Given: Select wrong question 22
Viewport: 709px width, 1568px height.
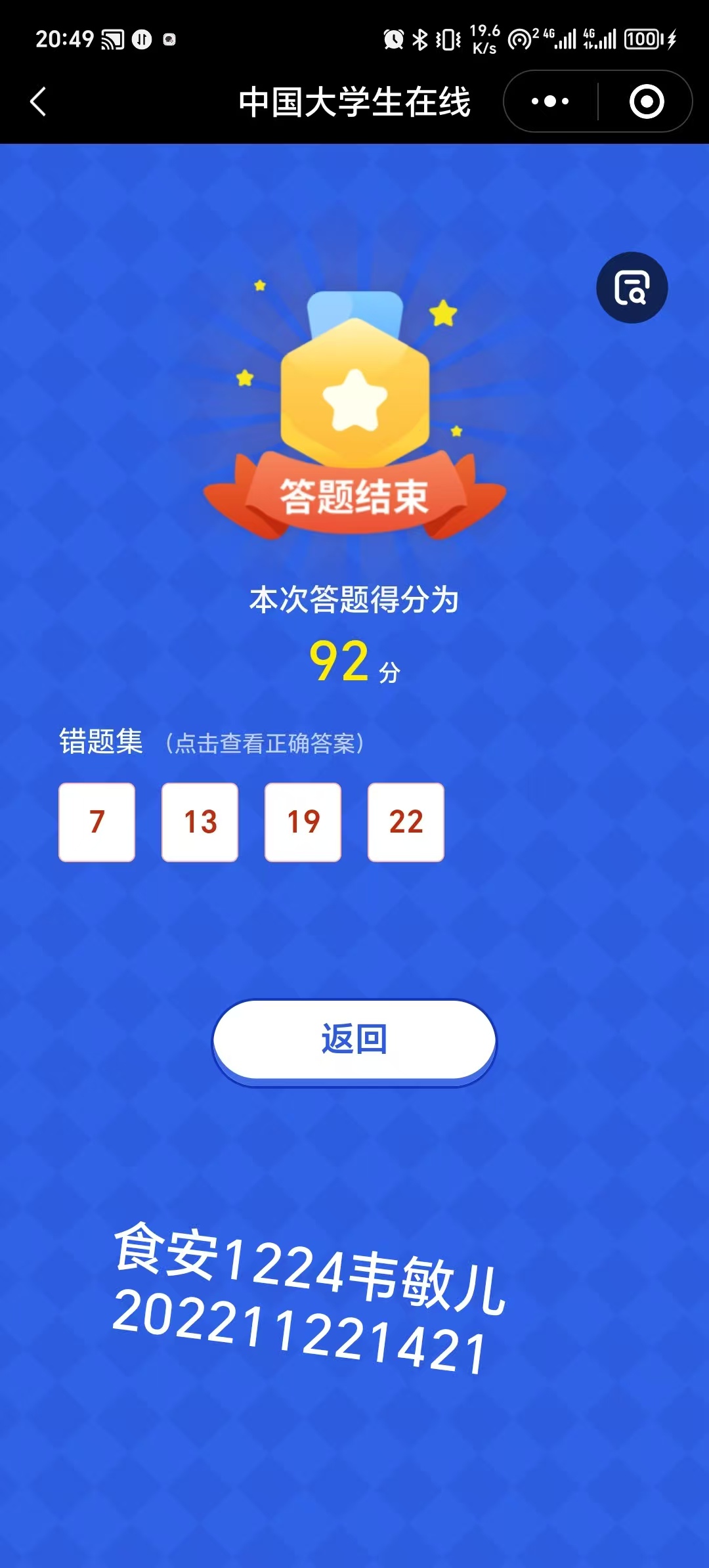Looking at the screenshot, I should tap(406, 822).
